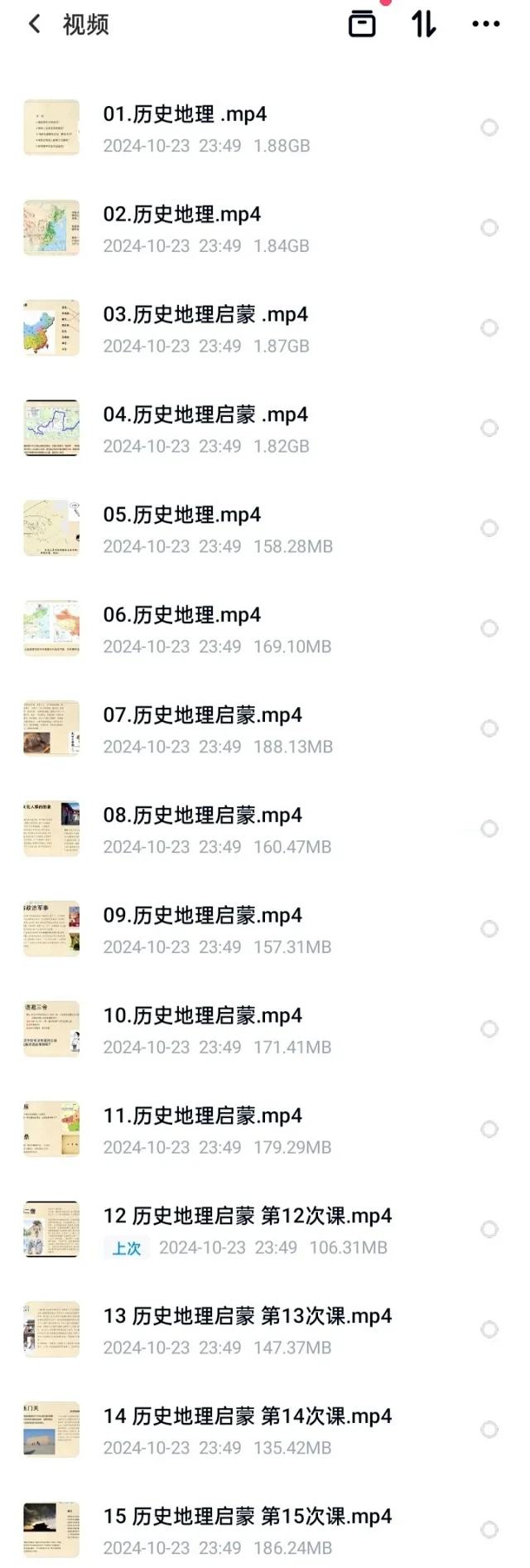Select the circle for 08.历史地理启蒙.mp4
The image size is (530, 1568).
point(489,830)
